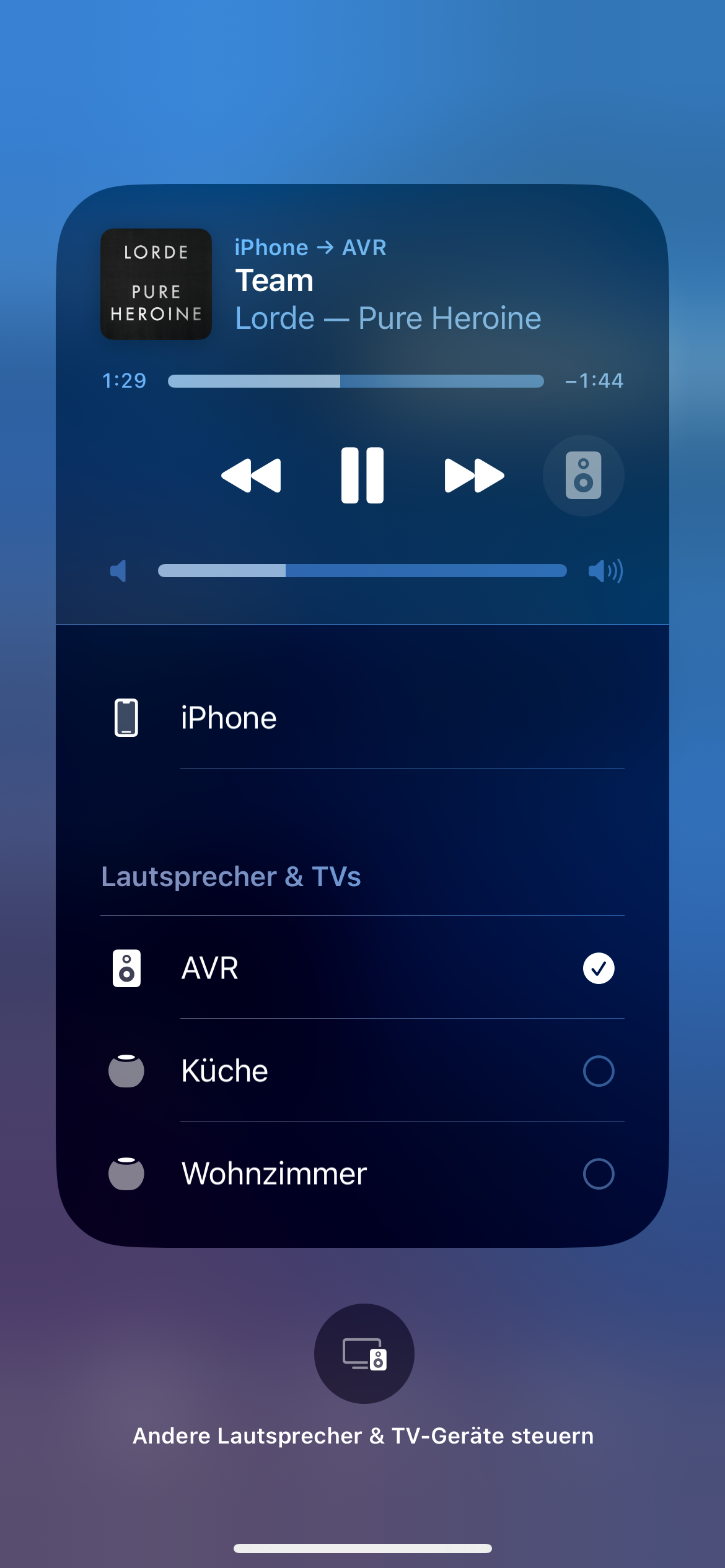Image resolution: width=725 pixels, height=1568 pixels.
Task: Skip forward to the next track
Action: (474, 475)
